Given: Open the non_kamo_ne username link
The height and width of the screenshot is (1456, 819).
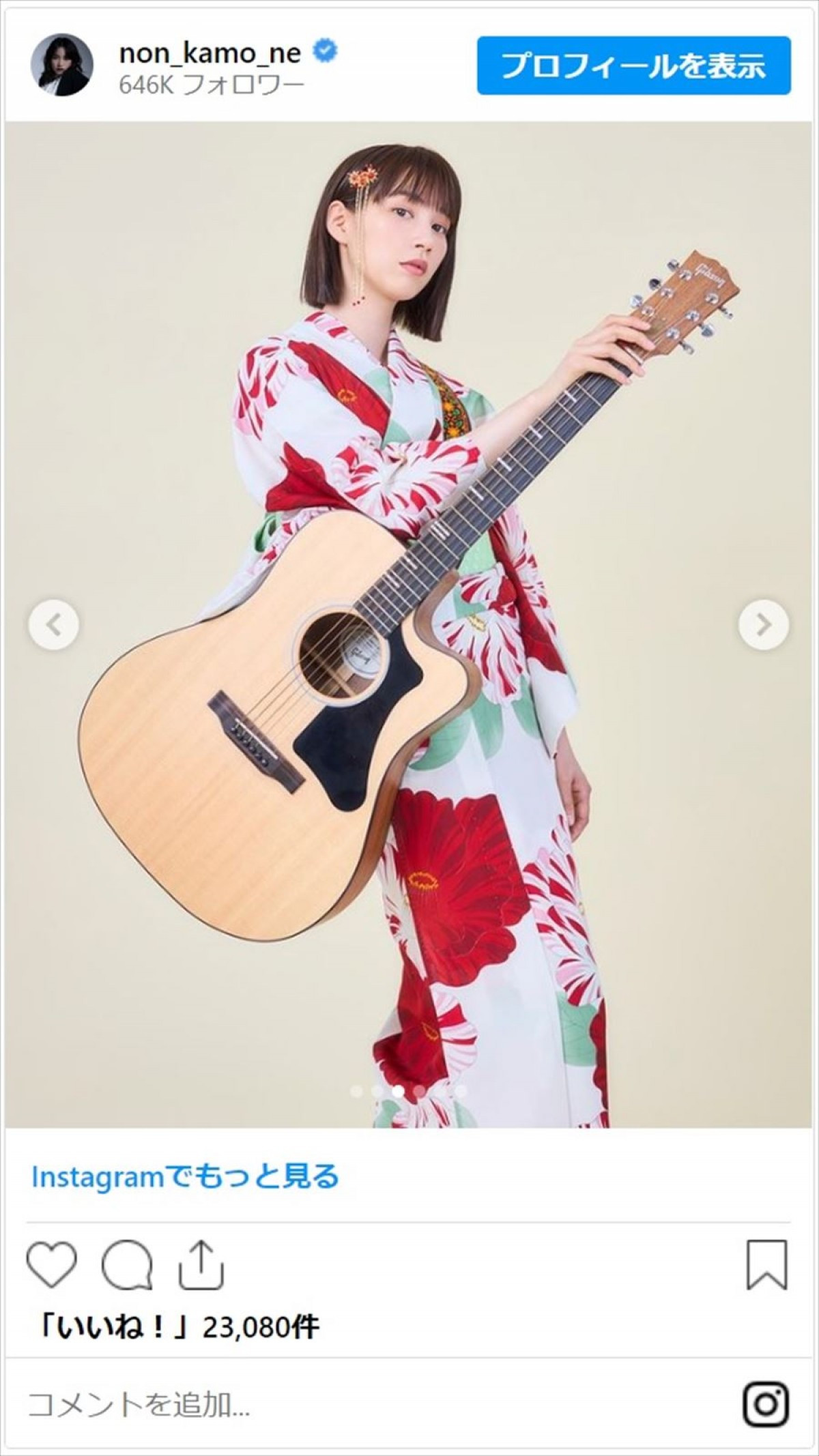Looking at the screenshot, I should coord(210,53).
